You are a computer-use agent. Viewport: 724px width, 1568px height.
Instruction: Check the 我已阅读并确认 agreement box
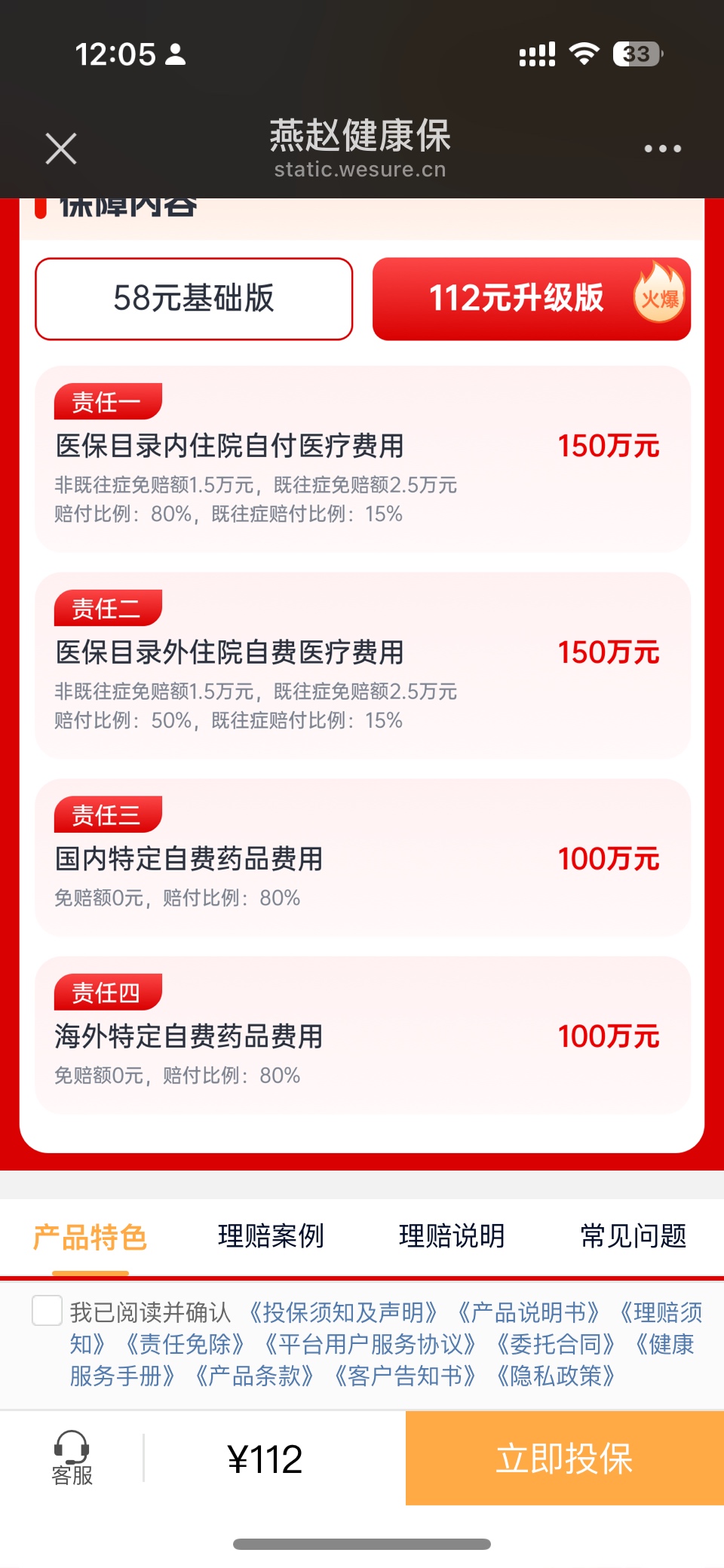(x=47, y=1311)
